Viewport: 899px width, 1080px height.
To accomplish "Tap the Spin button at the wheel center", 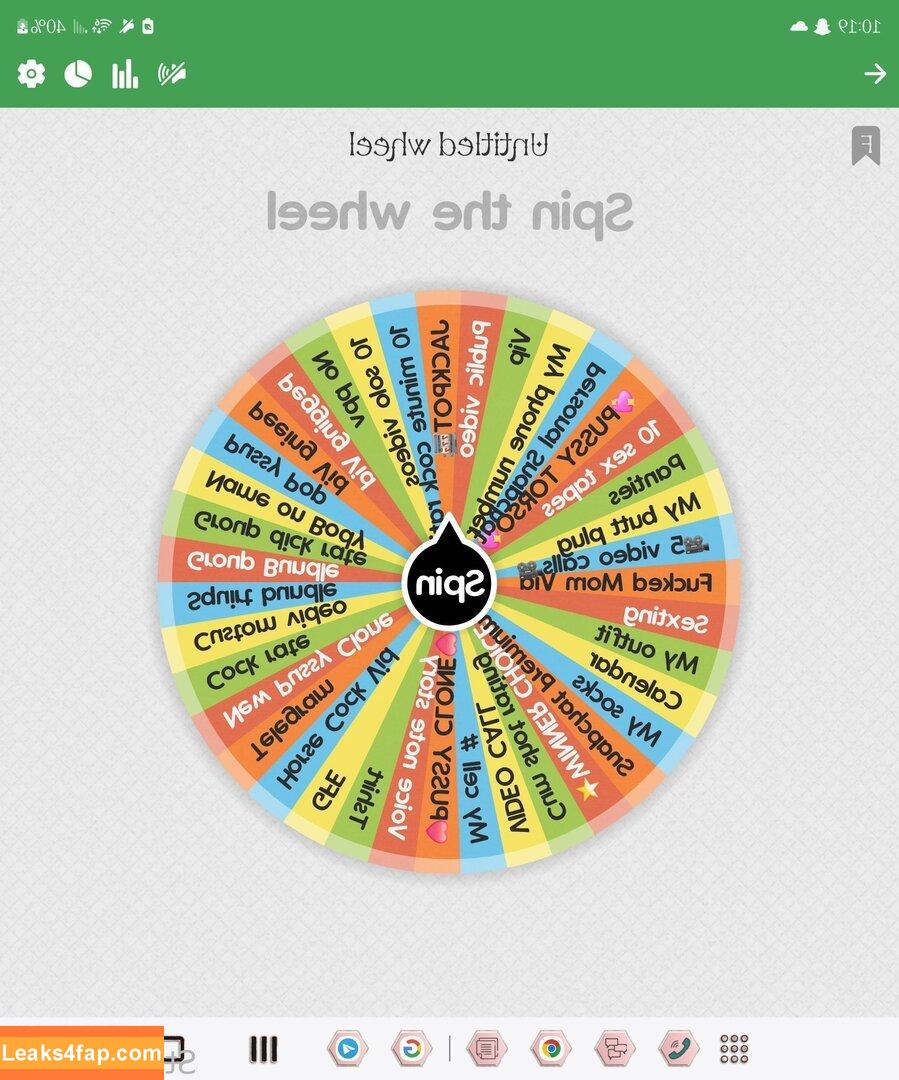I will pyautogui.click(x=449, y=581).
